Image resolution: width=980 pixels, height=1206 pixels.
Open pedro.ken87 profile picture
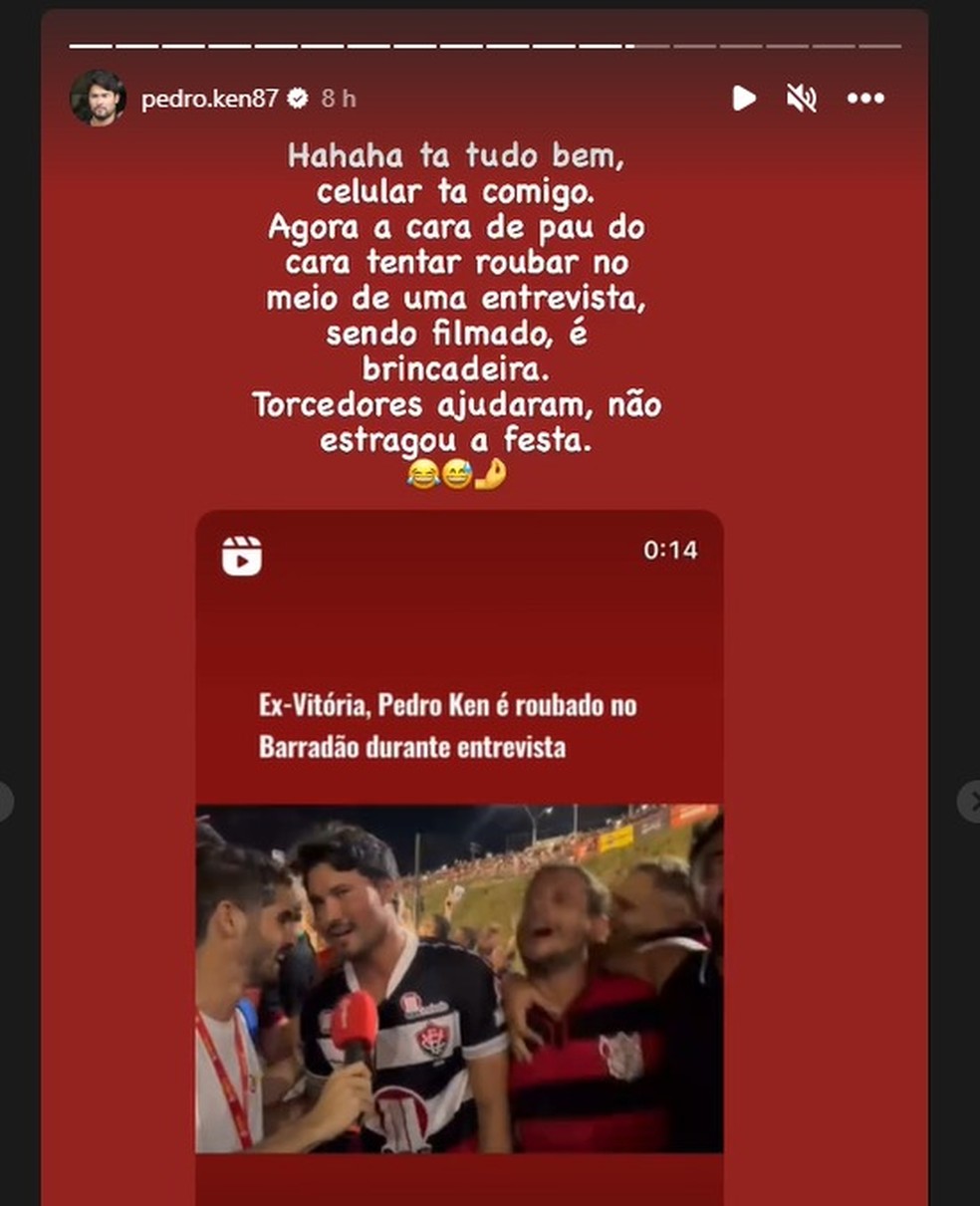(98, 98)
